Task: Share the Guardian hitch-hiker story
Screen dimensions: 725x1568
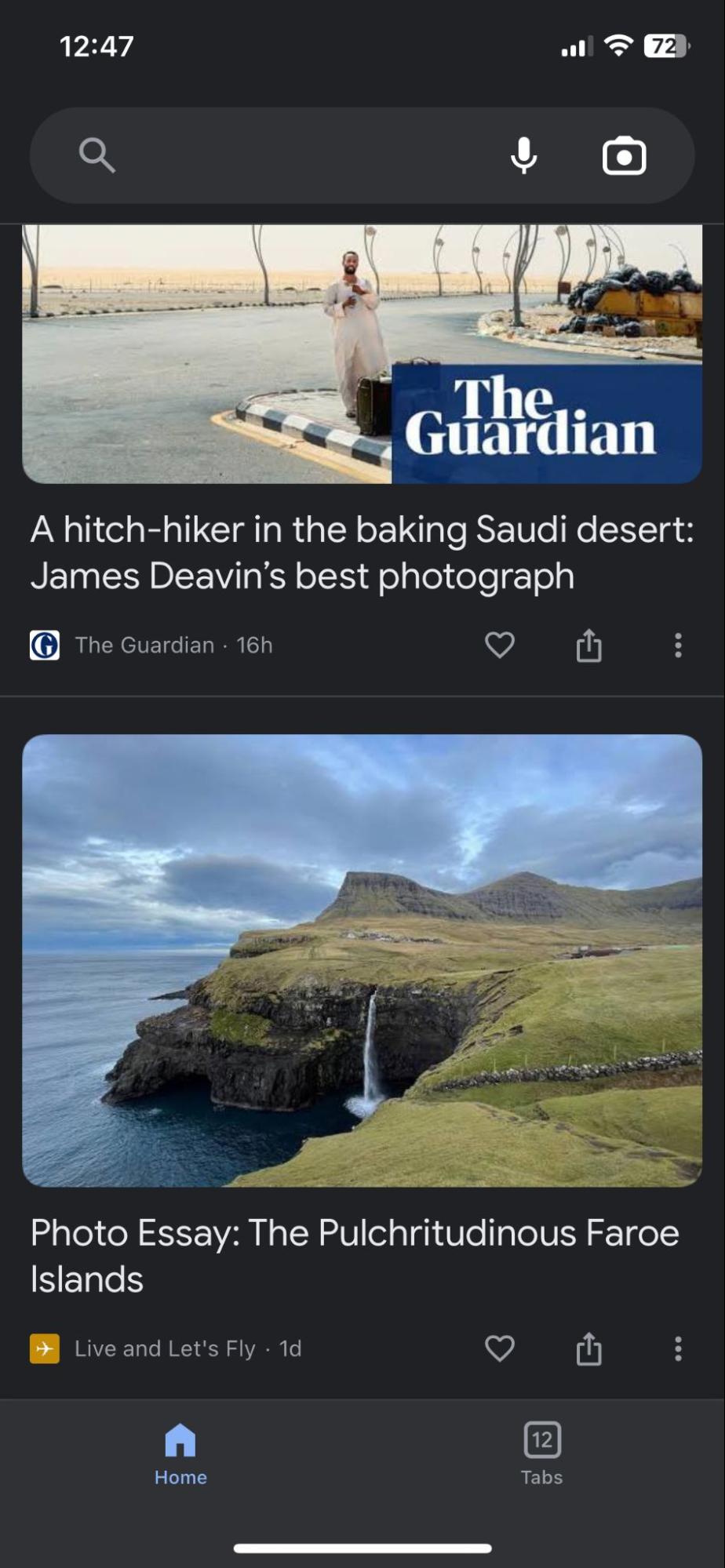Action: 589,646
